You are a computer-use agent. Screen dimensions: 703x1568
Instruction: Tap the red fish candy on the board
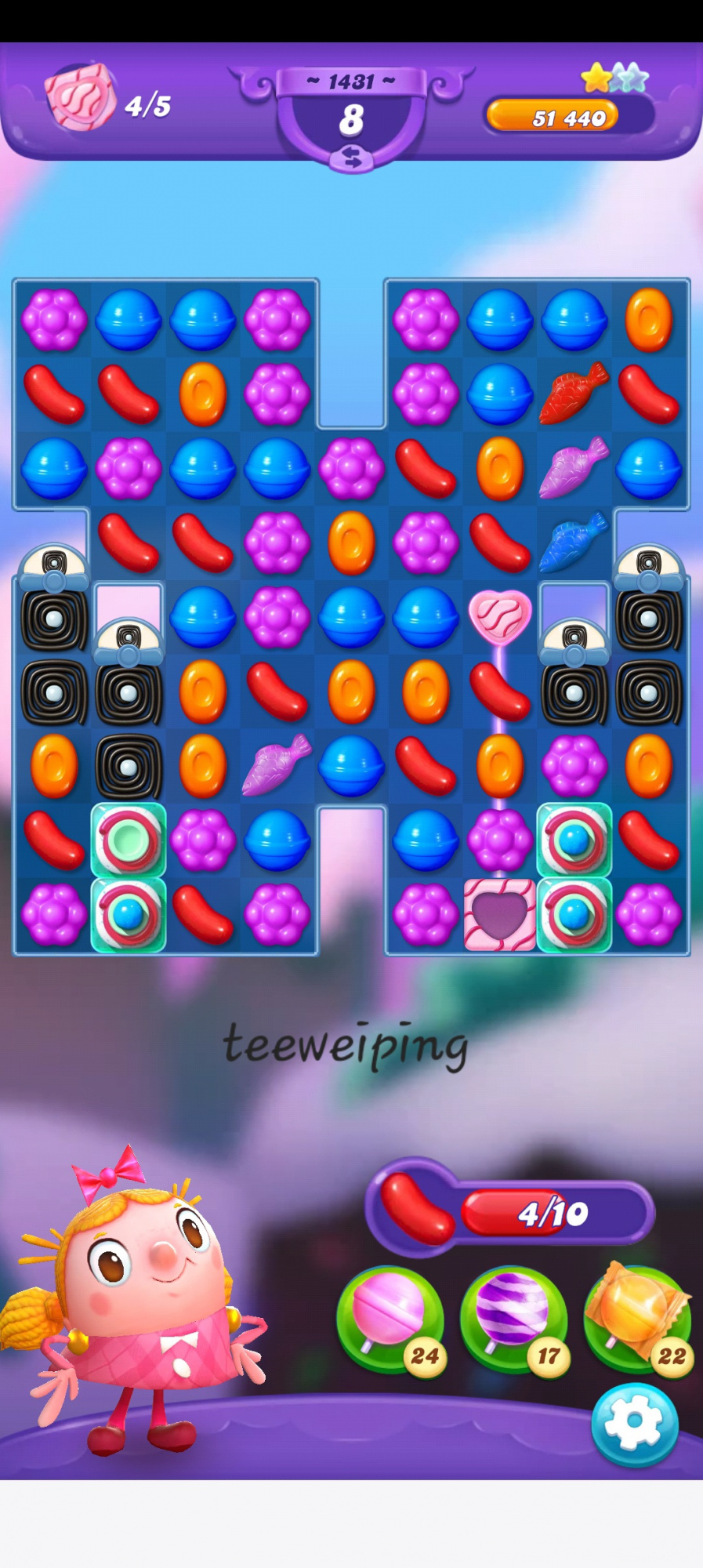(574, 393)
